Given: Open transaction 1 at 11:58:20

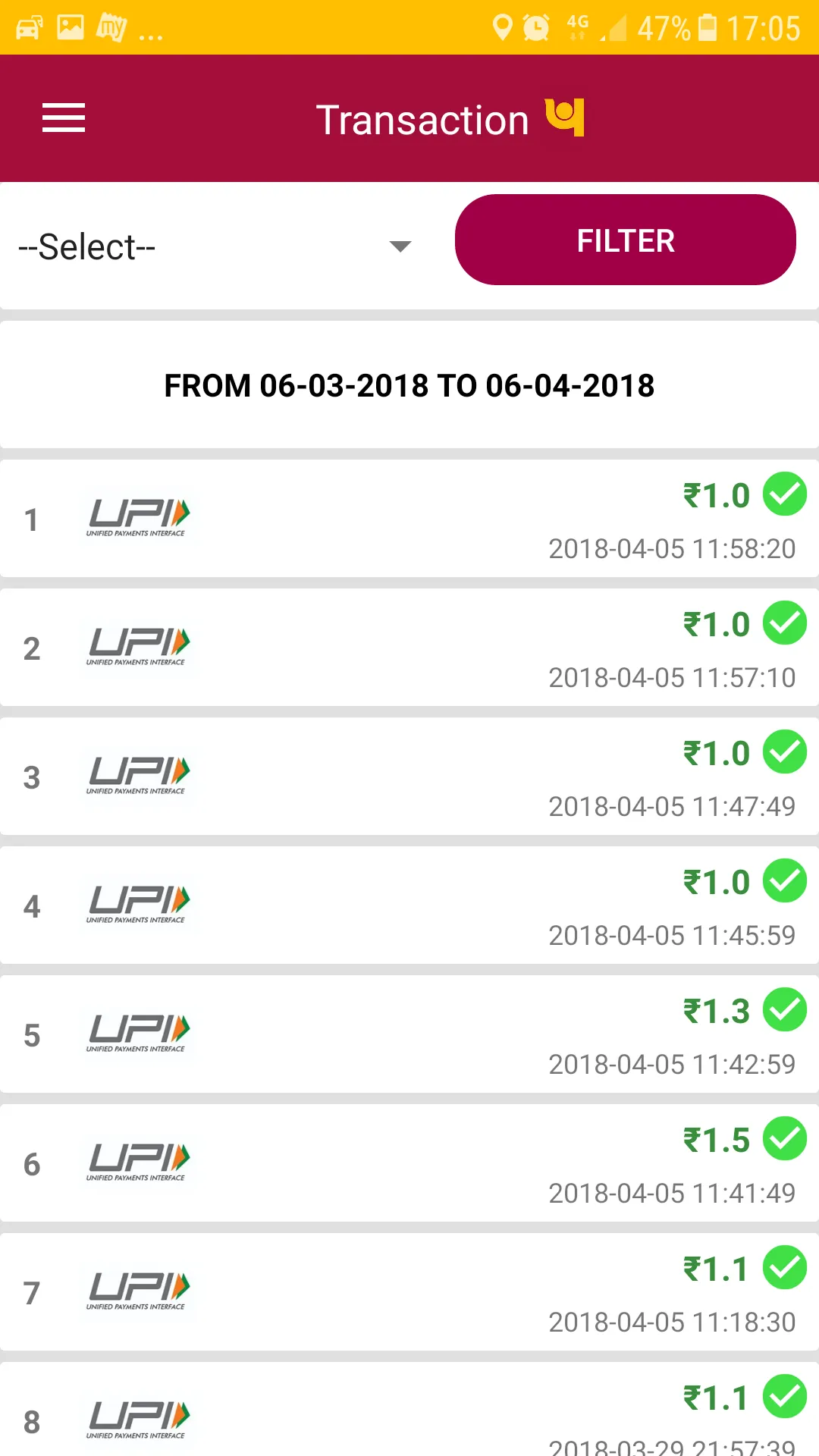Looking at the screenshot, I should 409,519.
